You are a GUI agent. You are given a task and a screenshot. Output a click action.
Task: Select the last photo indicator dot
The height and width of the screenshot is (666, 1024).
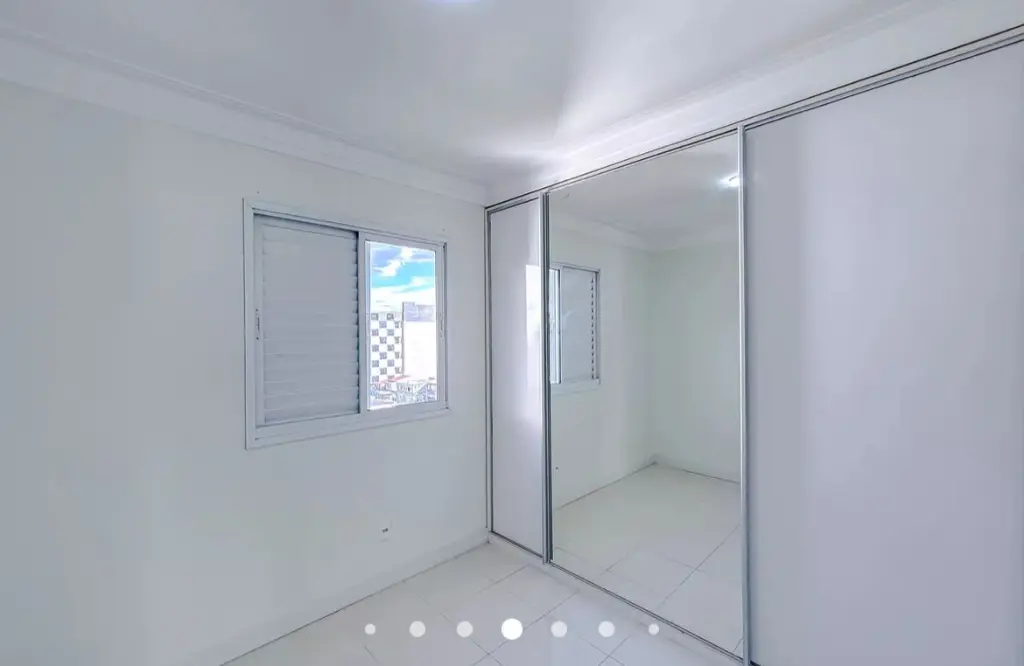click(653, 629)
